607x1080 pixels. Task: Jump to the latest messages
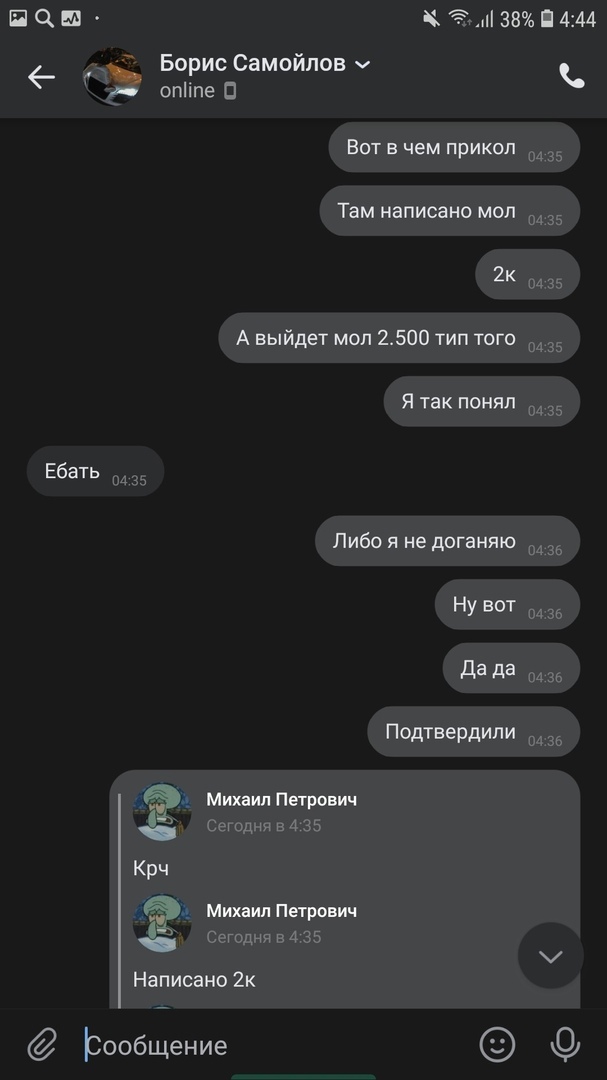coord(550,956)
